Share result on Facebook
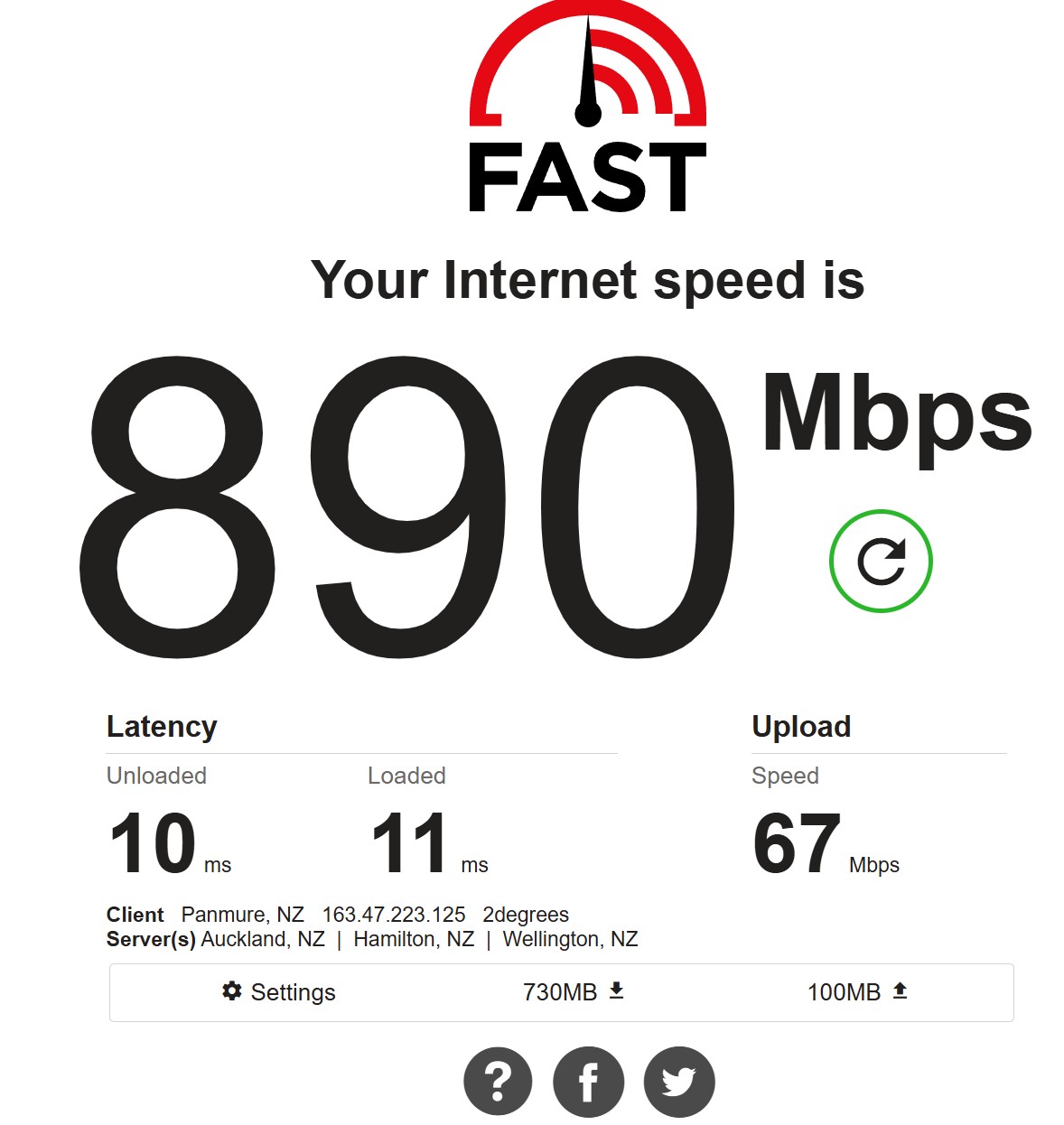The image size is (1064, 1125). point(588,1081)
